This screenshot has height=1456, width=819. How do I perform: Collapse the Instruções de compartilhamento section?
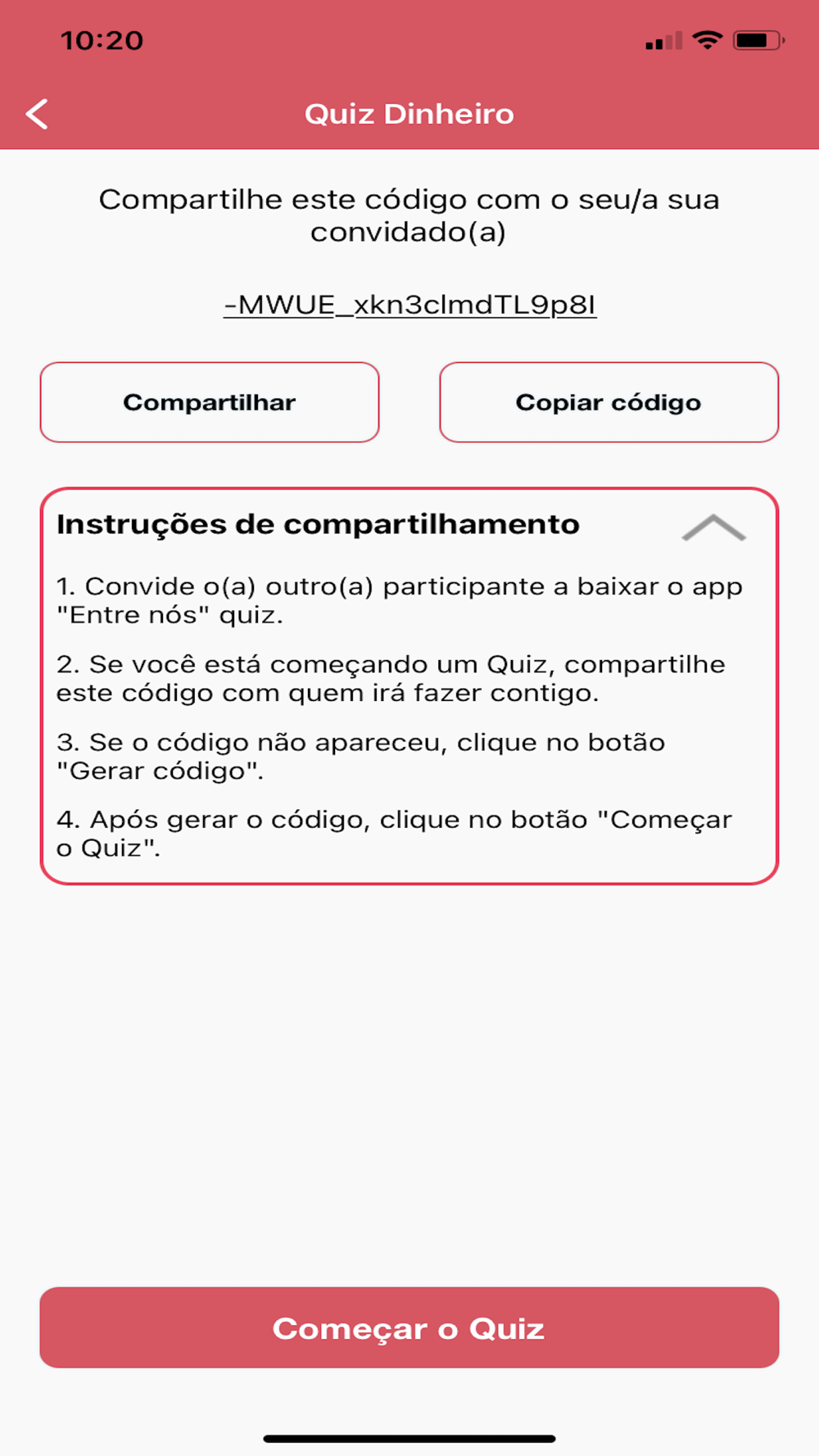pos(713,527)
